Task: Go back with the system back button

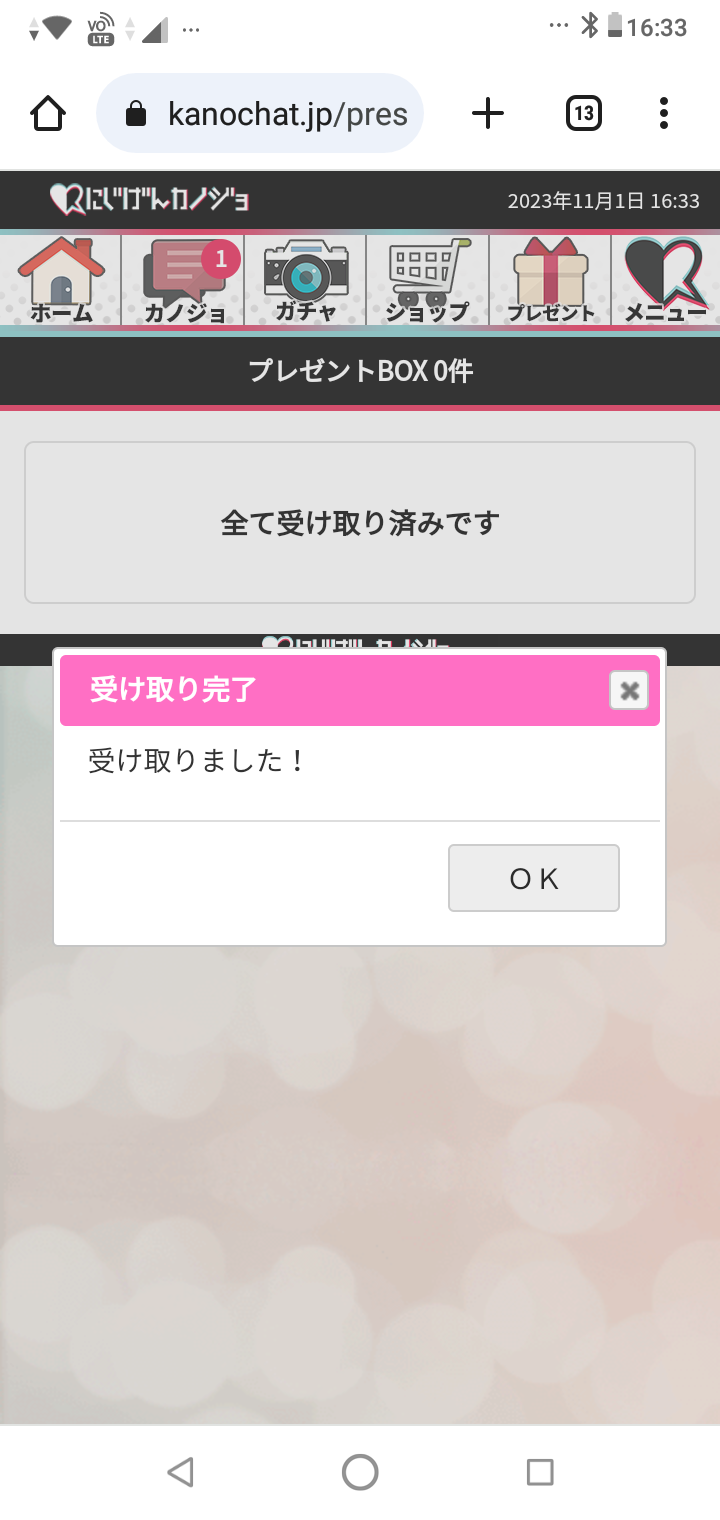Action: (x=180, y=1472)
